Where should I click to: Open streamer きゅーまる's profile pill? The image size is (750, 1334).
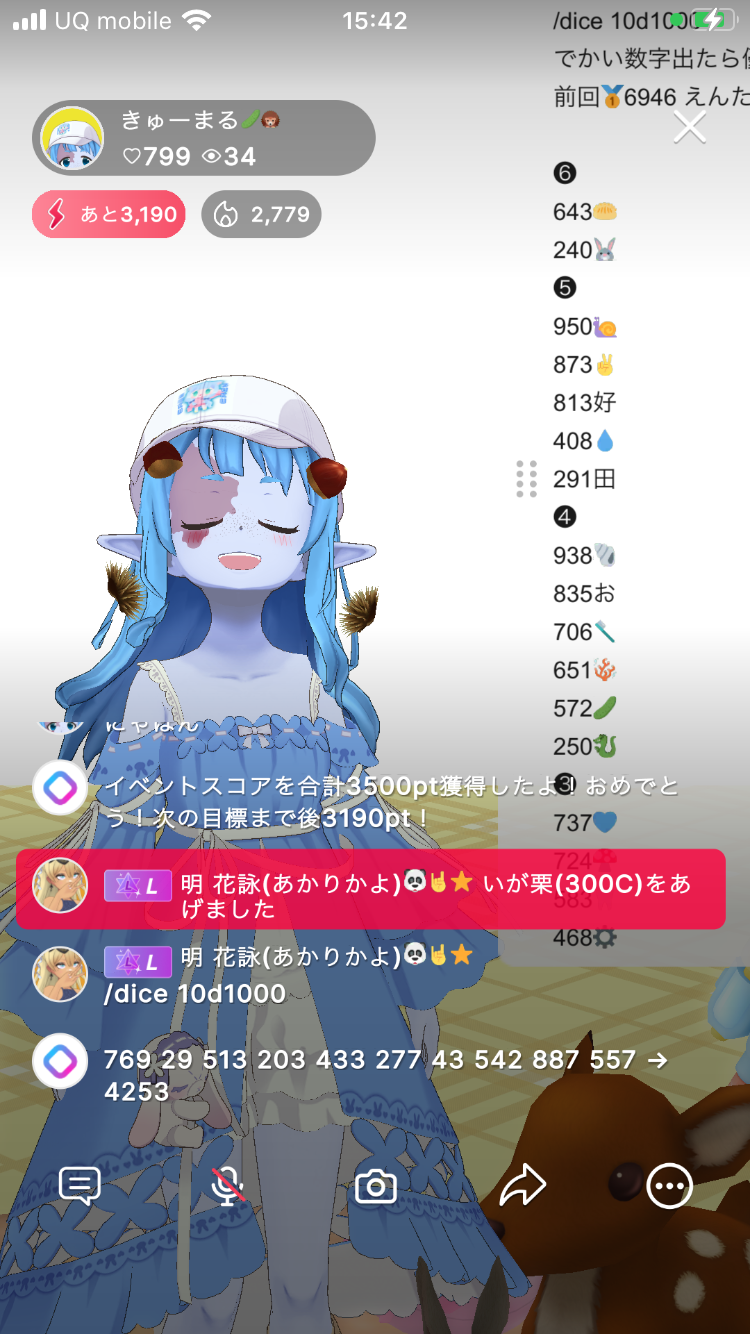203,138
